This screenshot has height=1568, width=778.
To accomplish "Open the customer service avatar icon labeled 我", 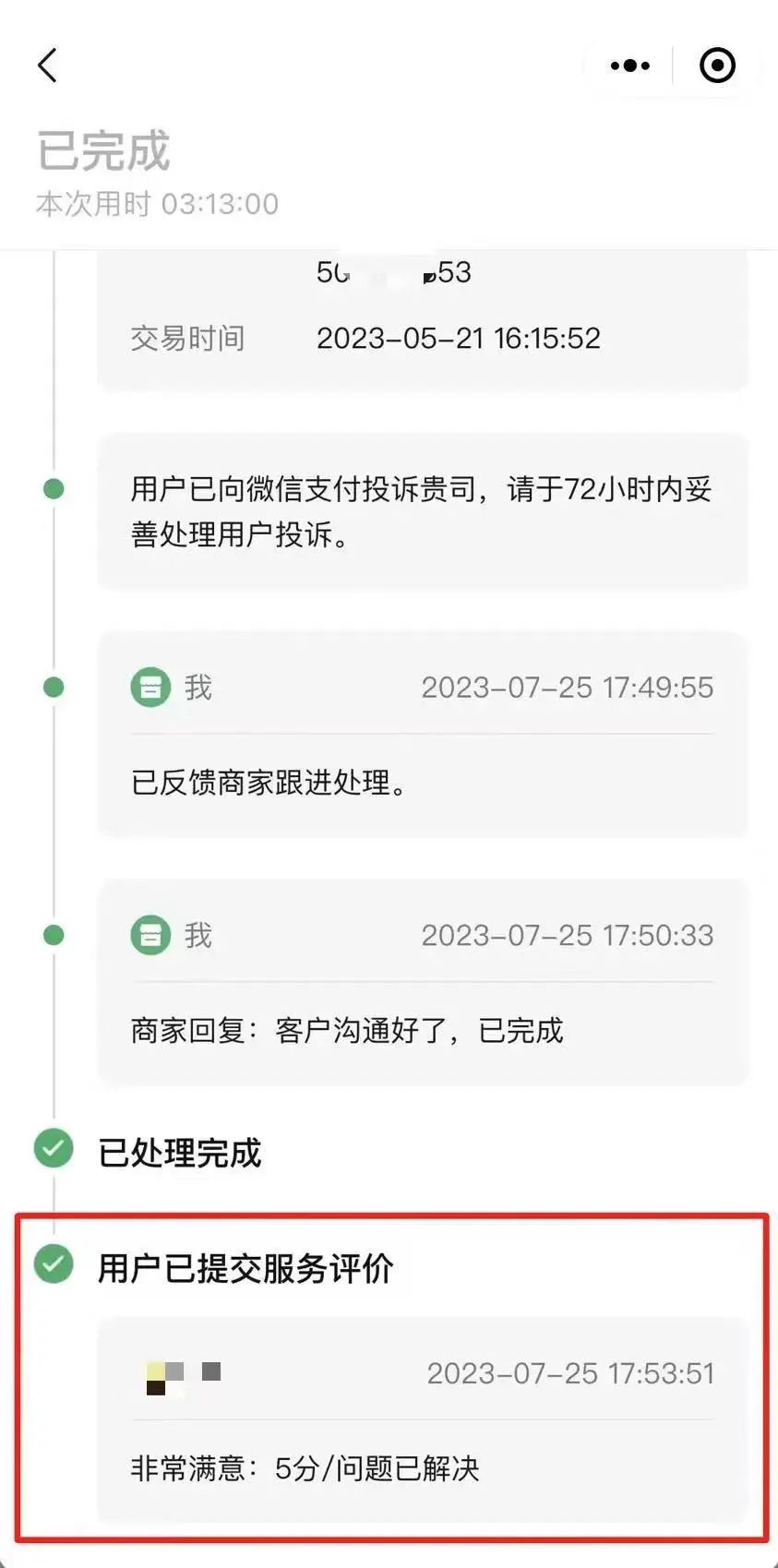I will click(x=150, y=688).
